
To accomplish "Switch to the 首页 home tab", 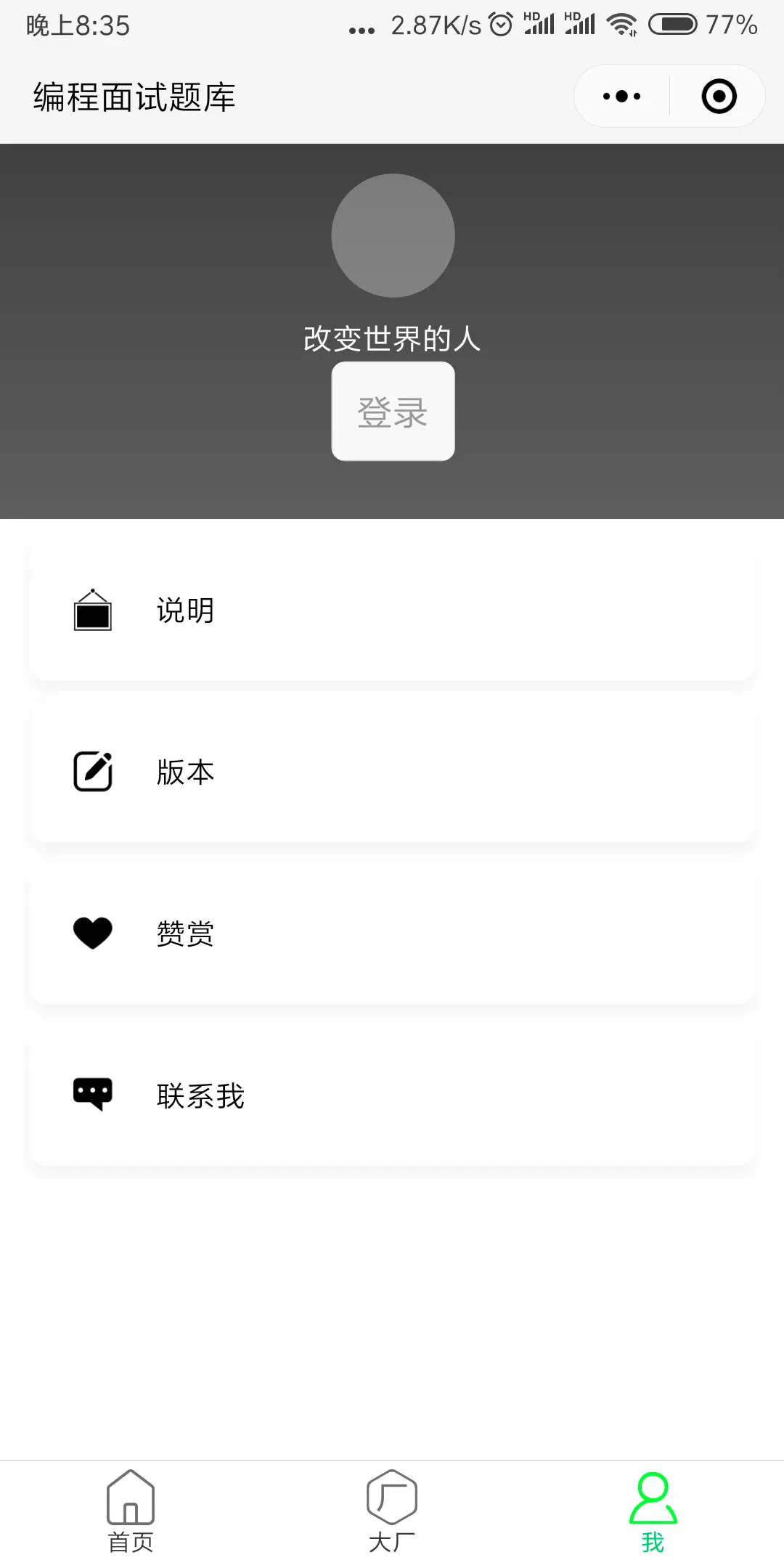I will pos(131,1511).
